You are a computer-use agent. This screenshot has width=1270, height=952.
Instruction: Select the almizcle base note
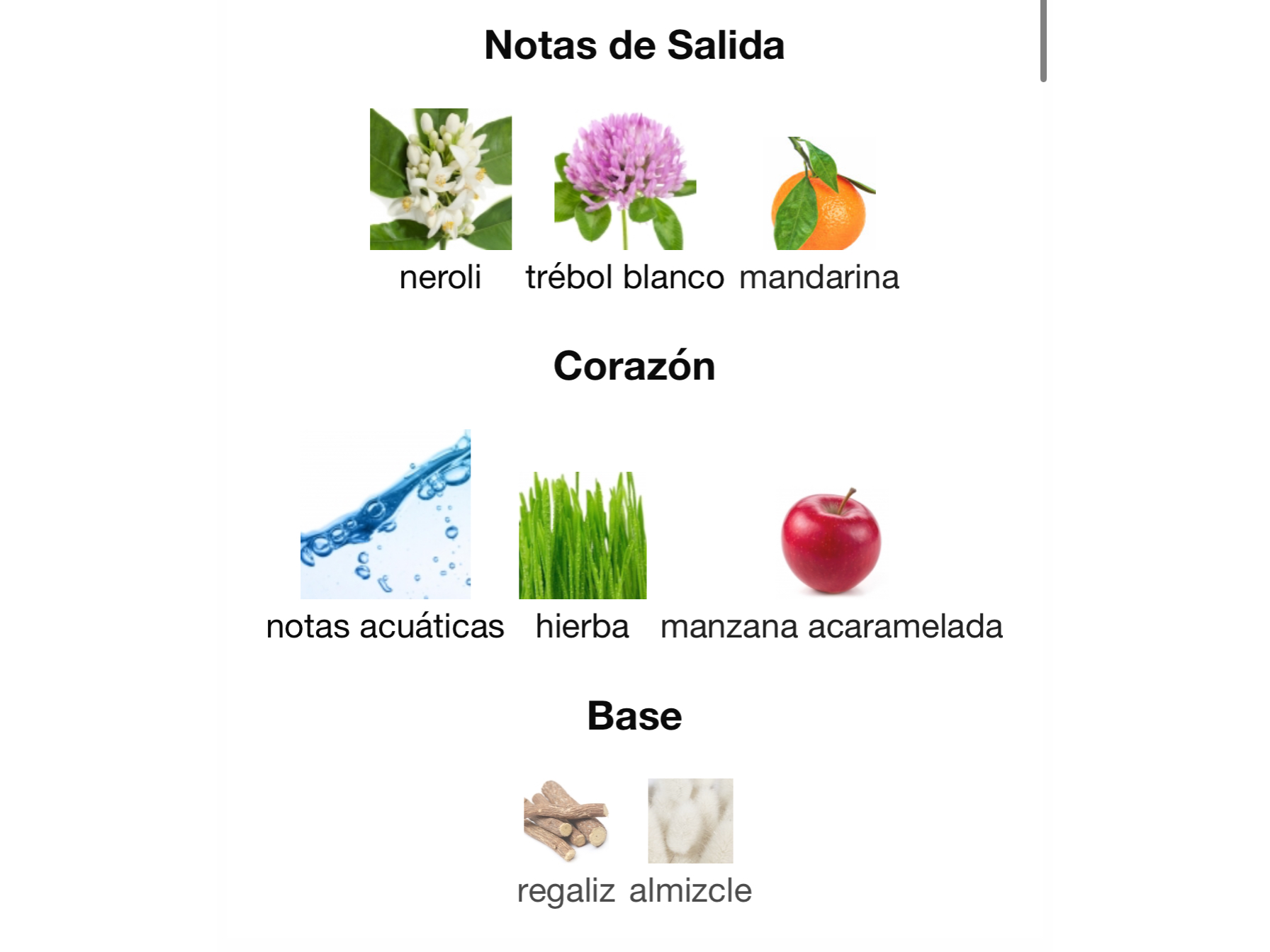click(690, 821)
